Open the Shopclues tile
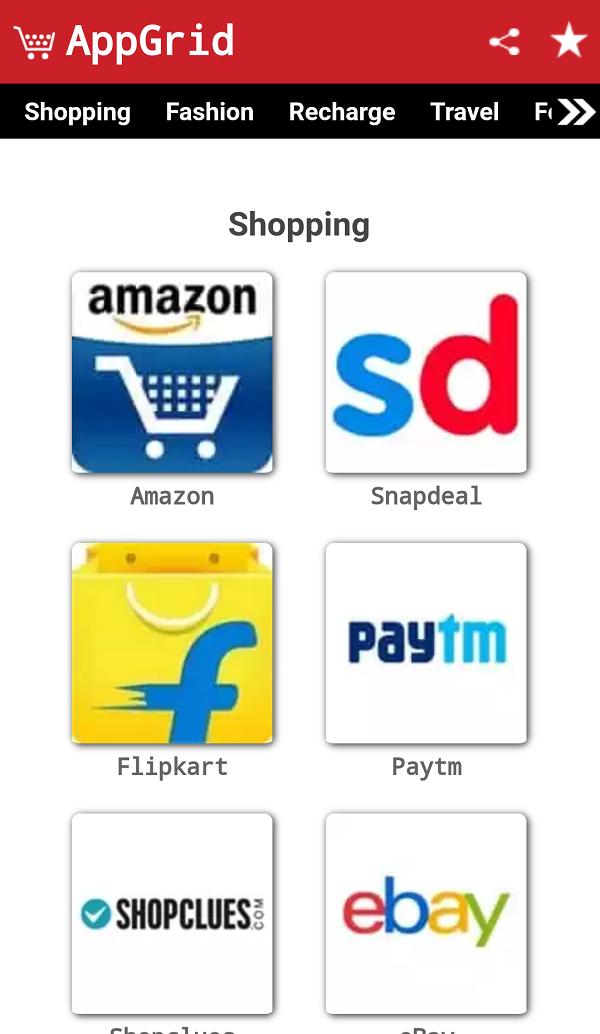Image resolution: width=600 pixels, height=1034 pixels. point(172,913)
